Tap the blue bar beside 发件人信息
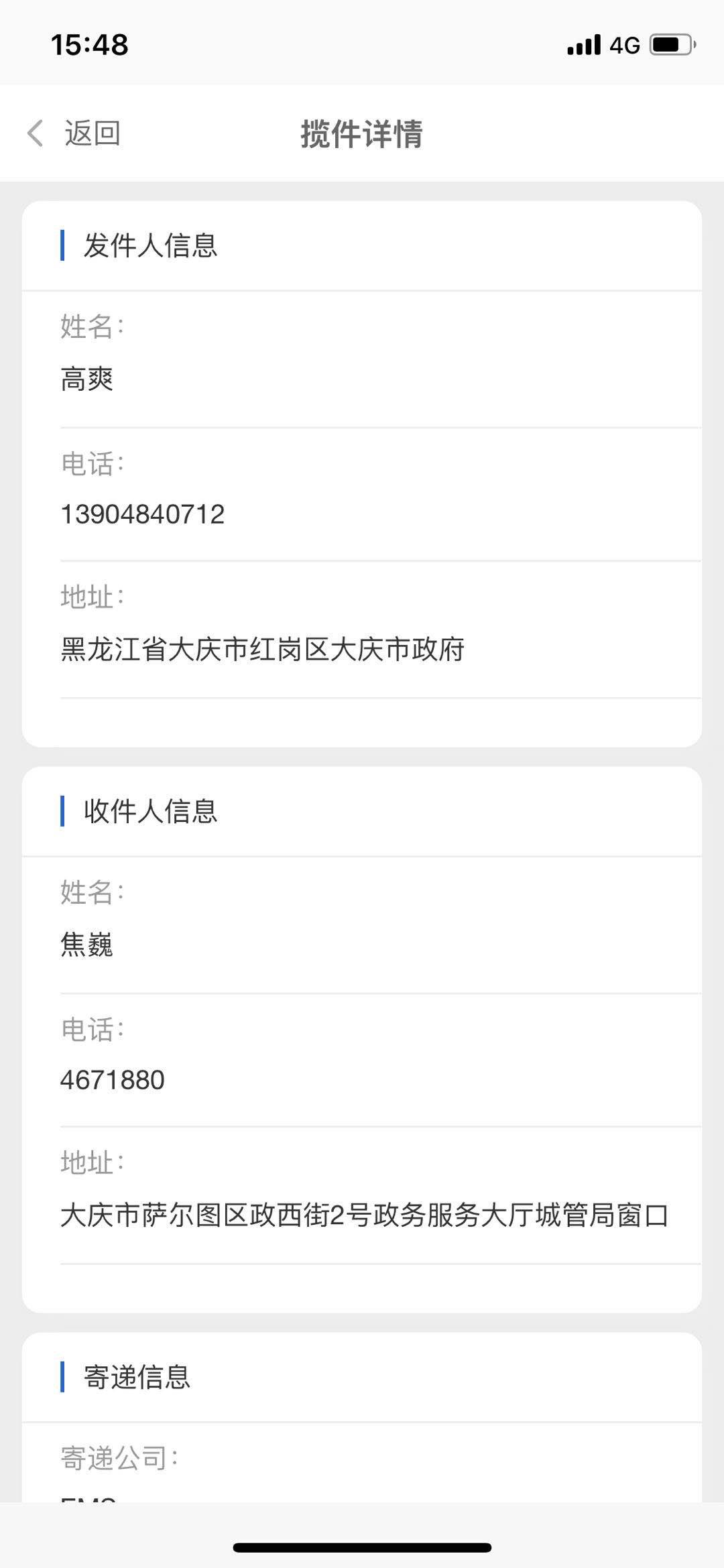724x1568 pixels. tap(62, 246)
